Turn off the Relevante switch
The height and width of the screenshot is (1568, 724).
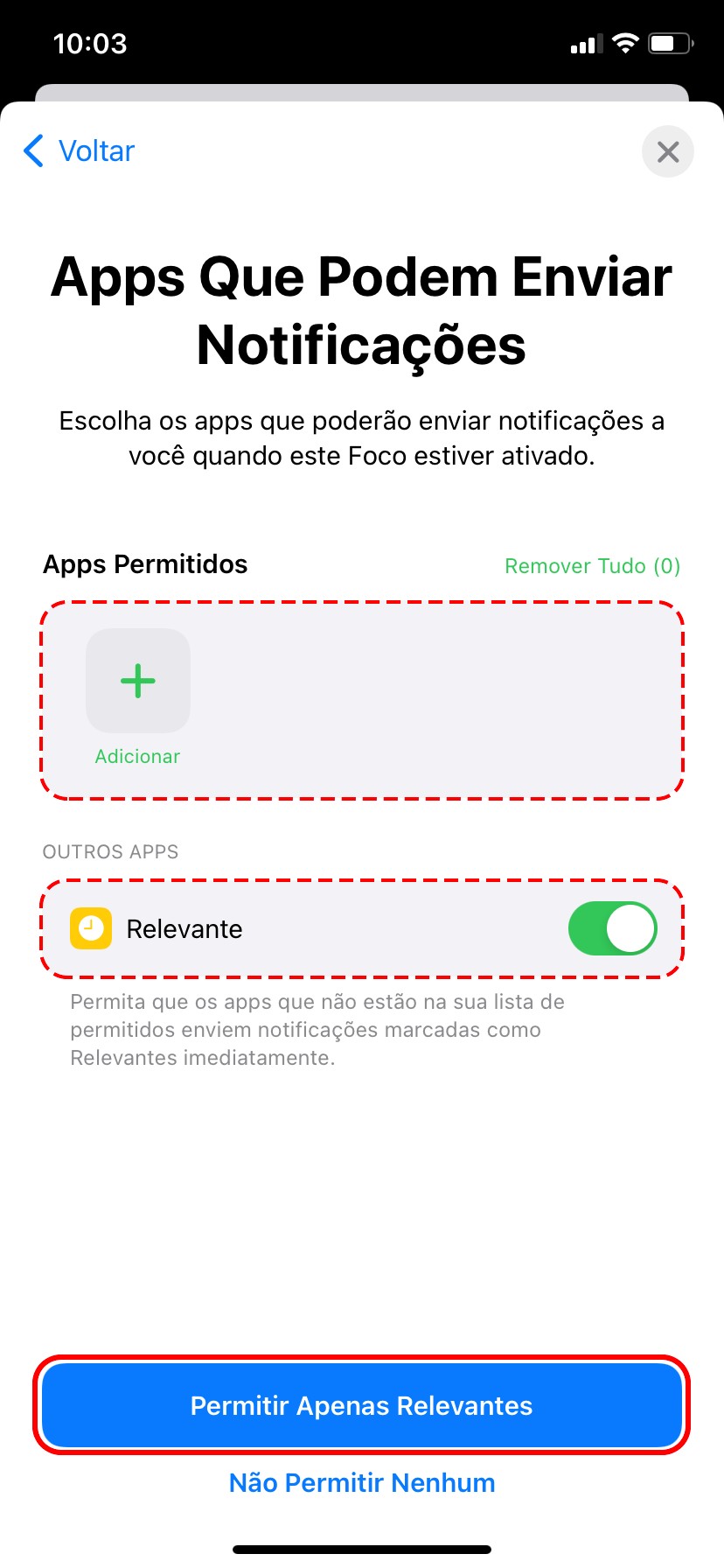[612, 928]
